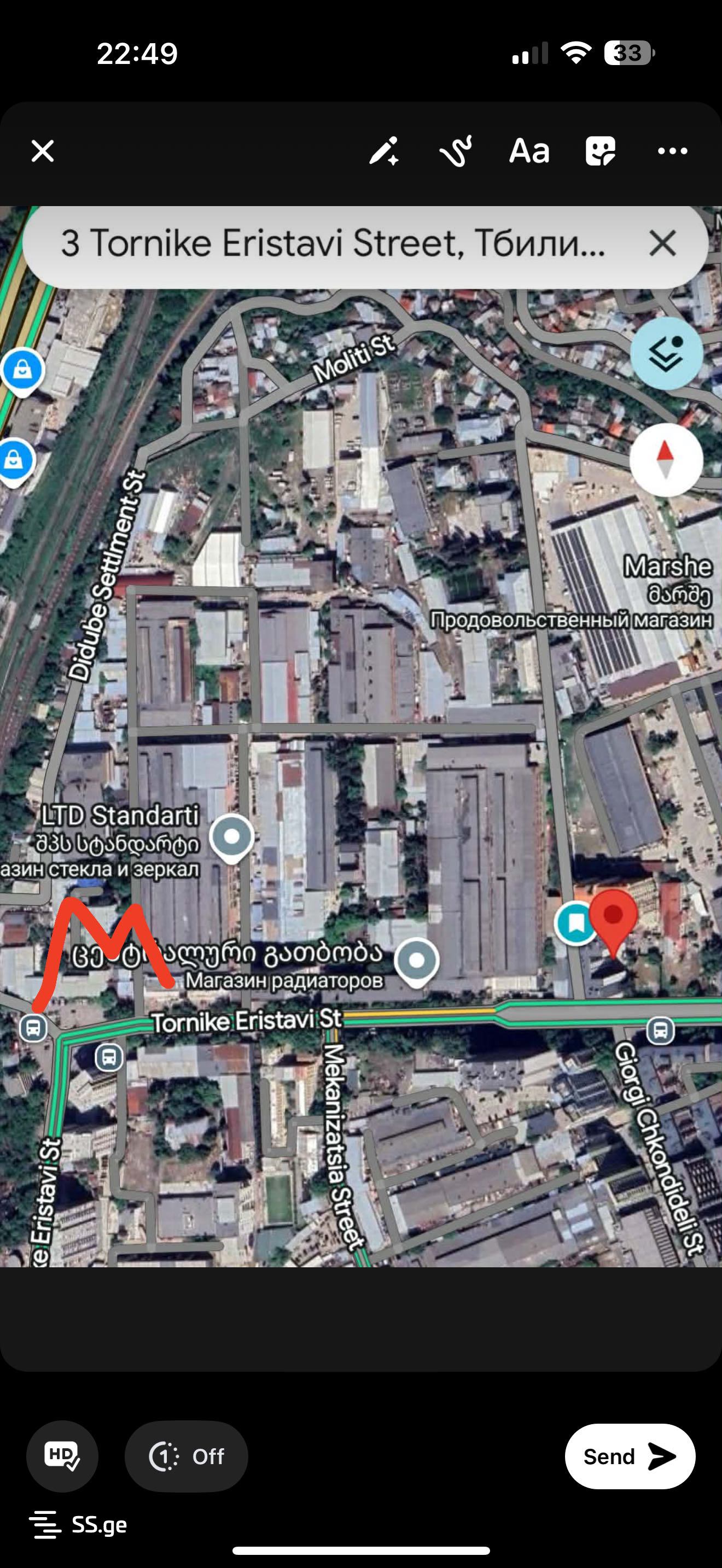The width and height of the screenshot is (722, 1568).
Task: Change the view-once timer set to Off
Action: click(x=187, y=1456)
